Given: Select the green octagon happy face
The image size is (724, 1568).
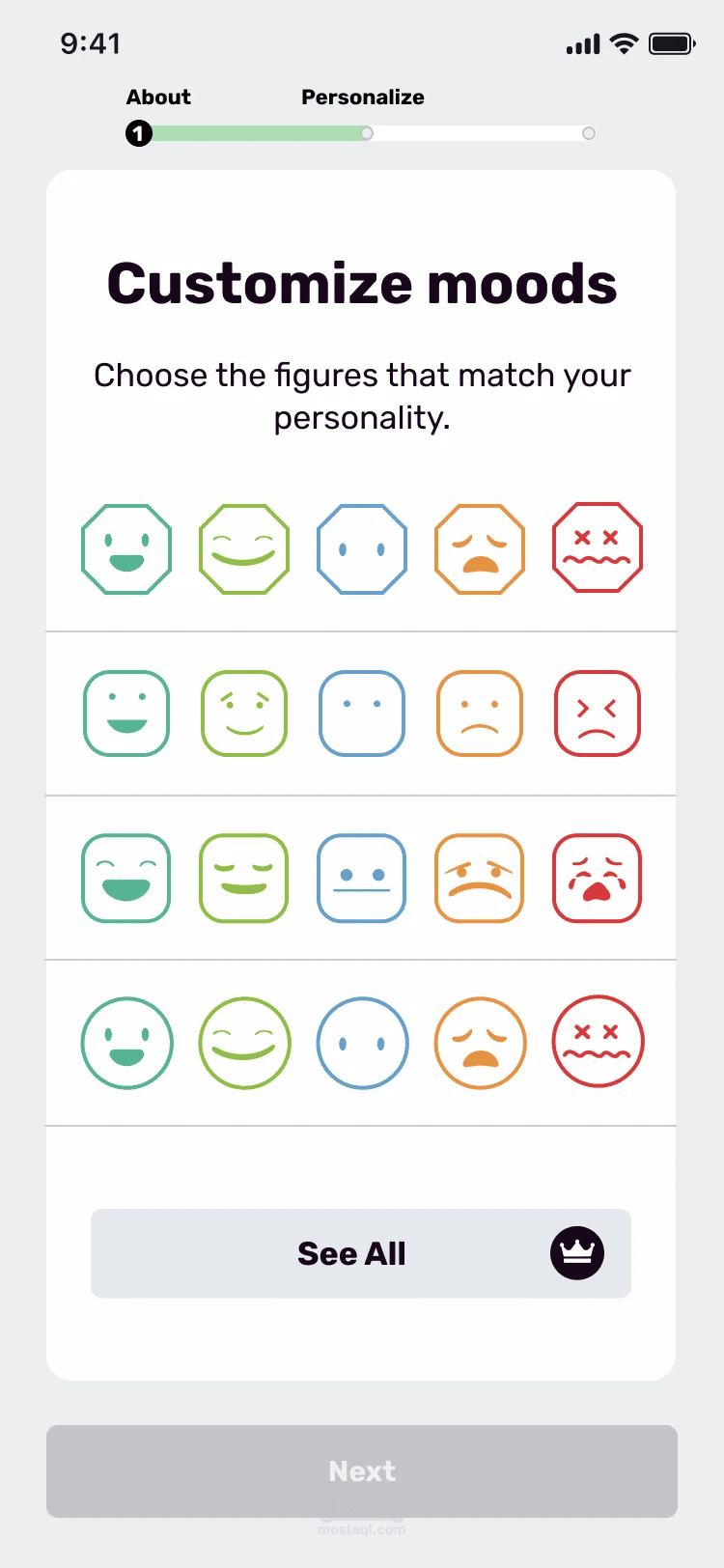Looking at the screenshot, I should coord(126,549).
